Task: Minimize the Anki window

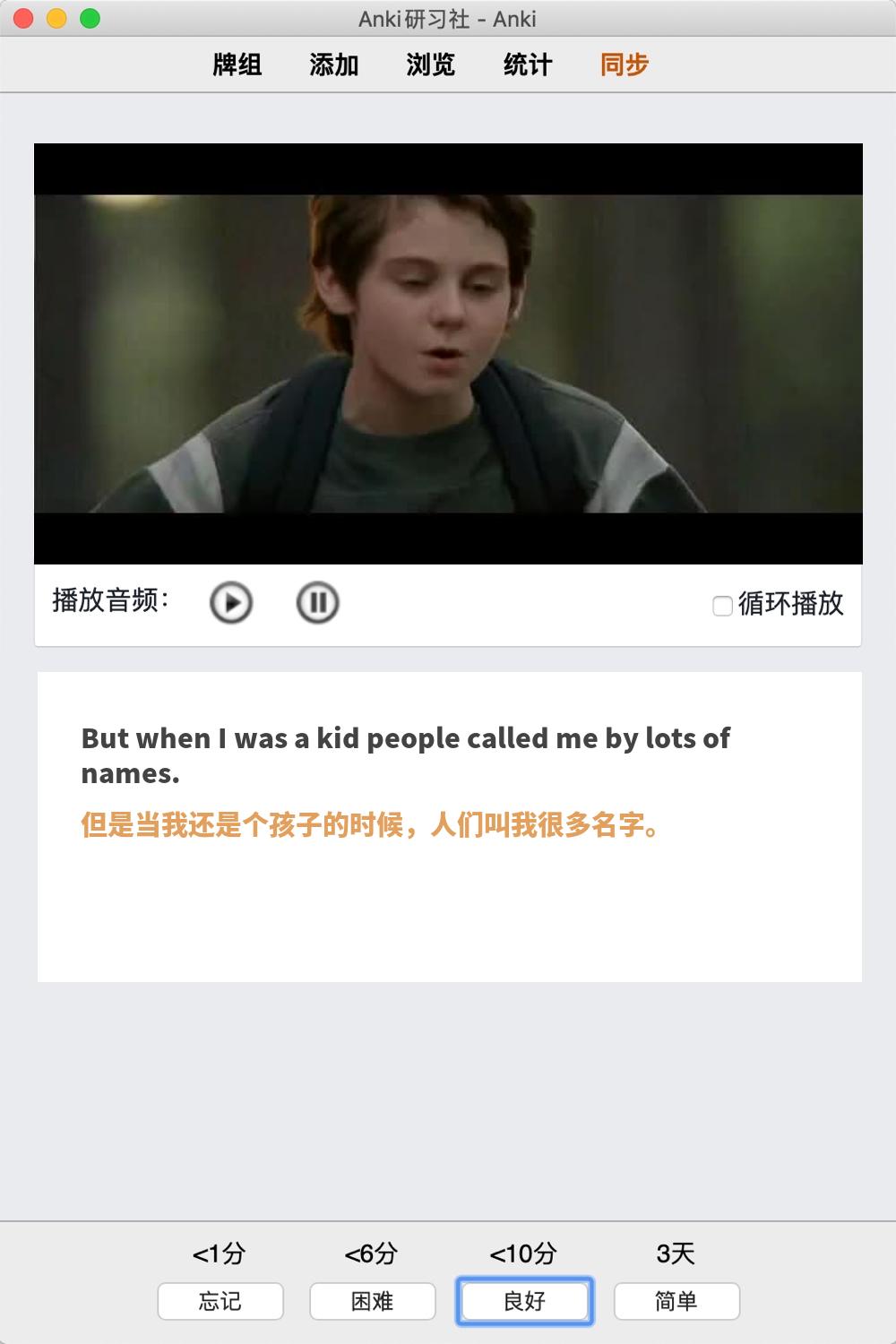Action: point(56,18)
